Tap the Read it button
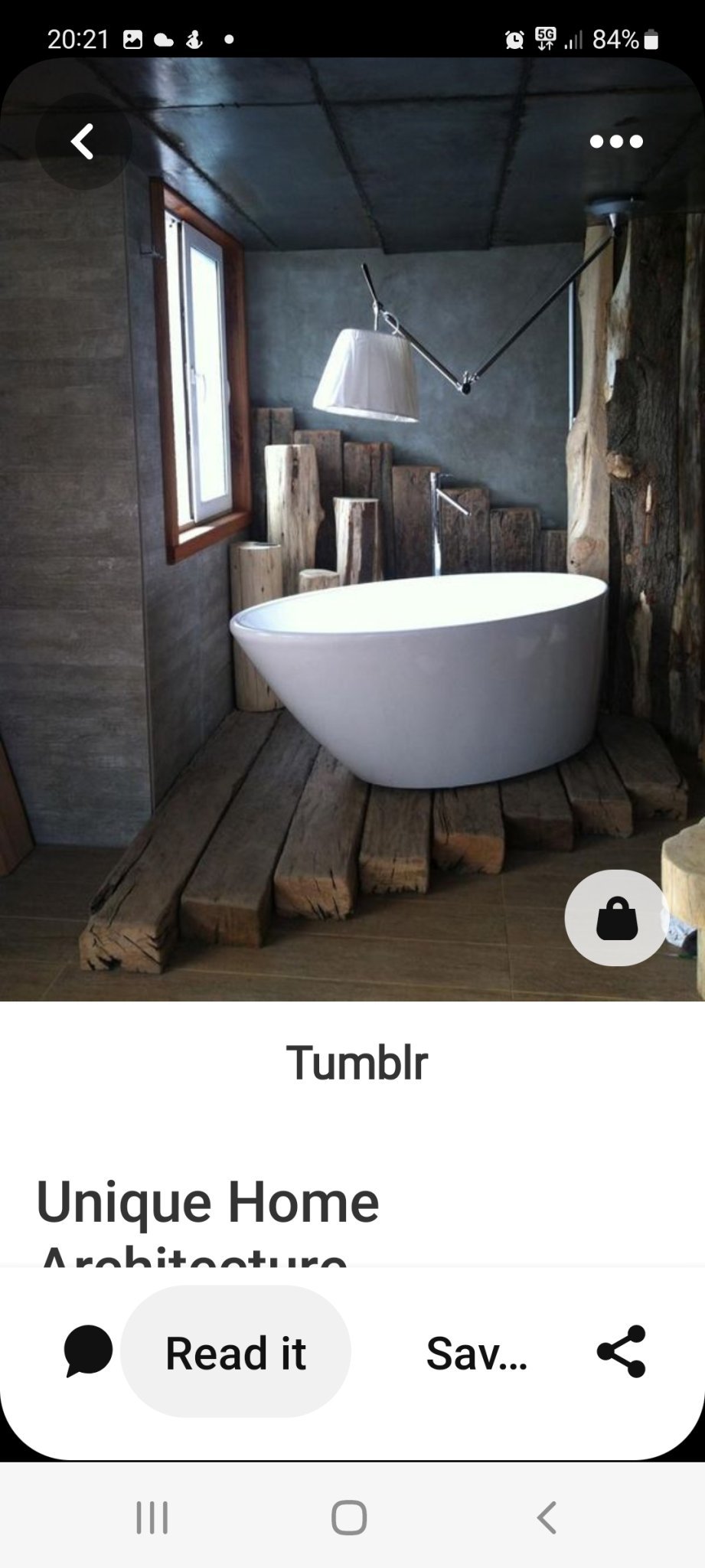This screenshot has width=705, height=1568. (x=236, y=1352)
